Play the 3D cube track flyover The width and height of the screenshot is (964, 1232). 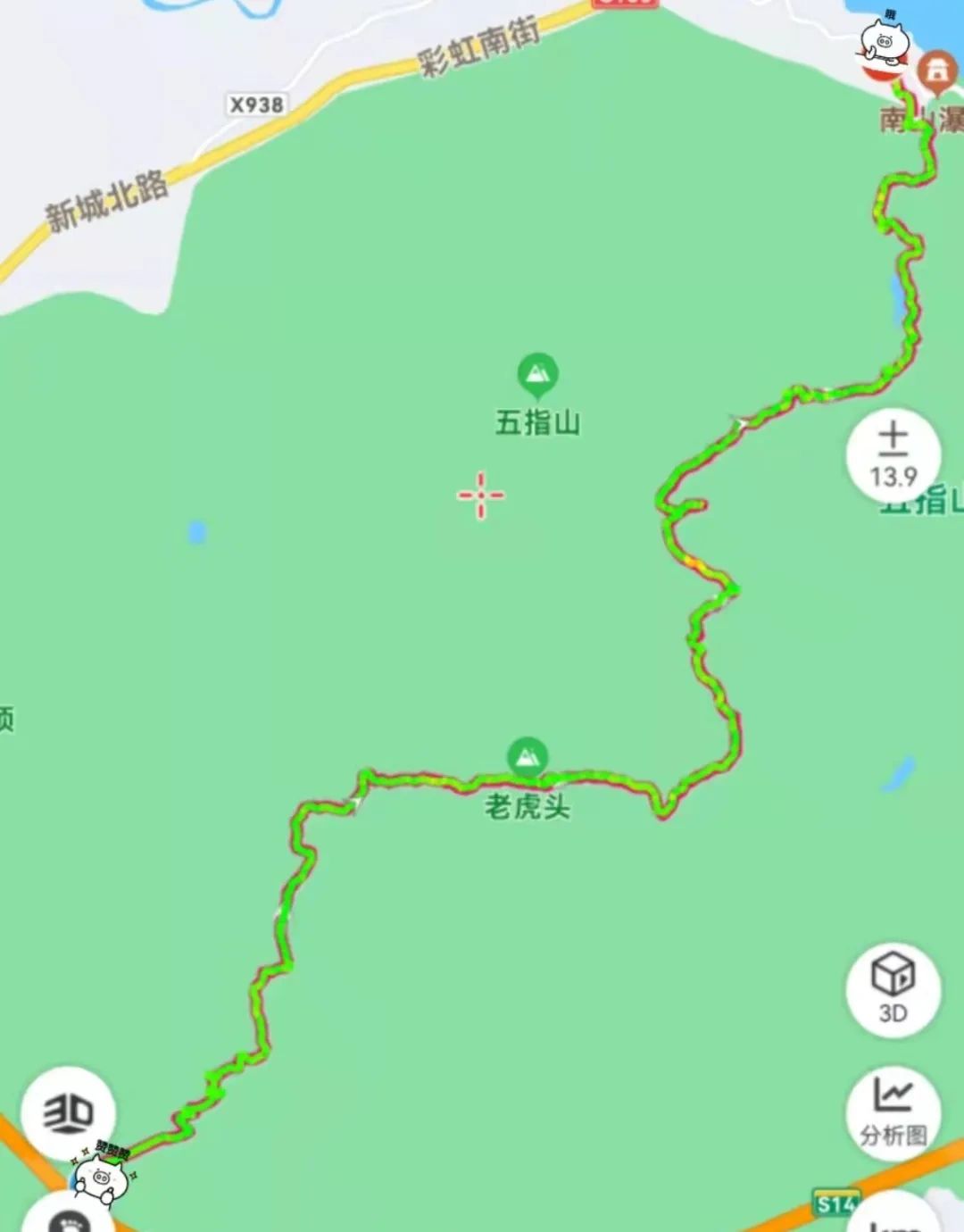point(893,988)
